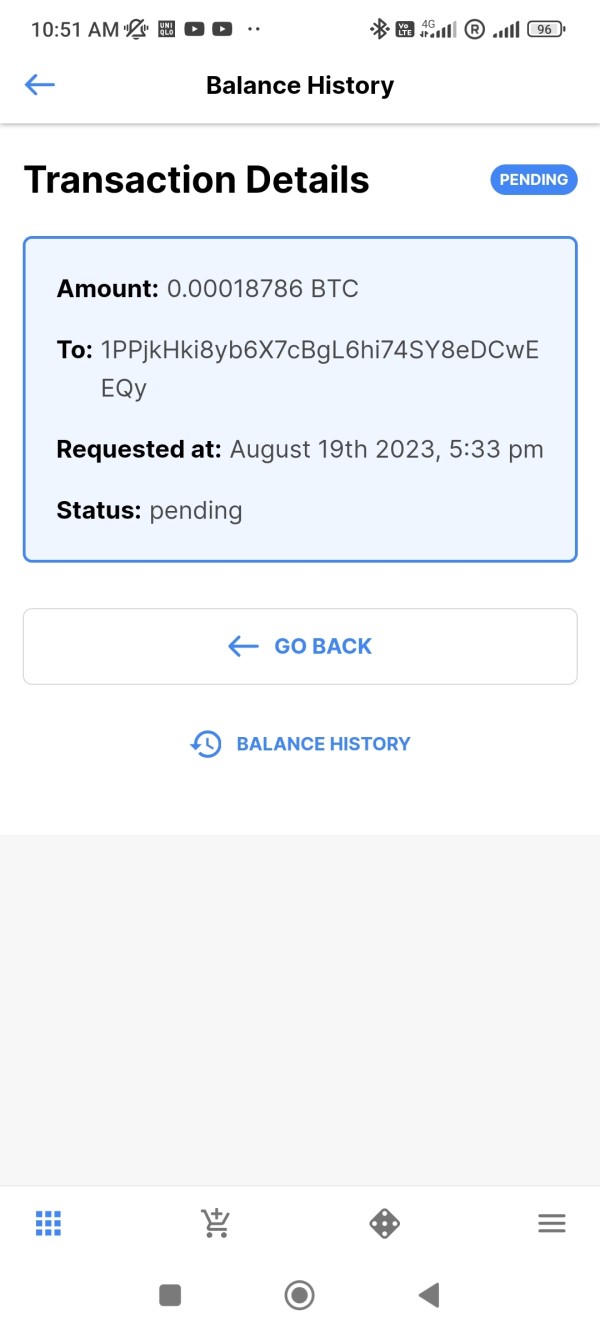This screenshot has width=600, height=1333.
Task: Switch to the dice tab in the bottom navigation
Action: [x=385, y=1223]
